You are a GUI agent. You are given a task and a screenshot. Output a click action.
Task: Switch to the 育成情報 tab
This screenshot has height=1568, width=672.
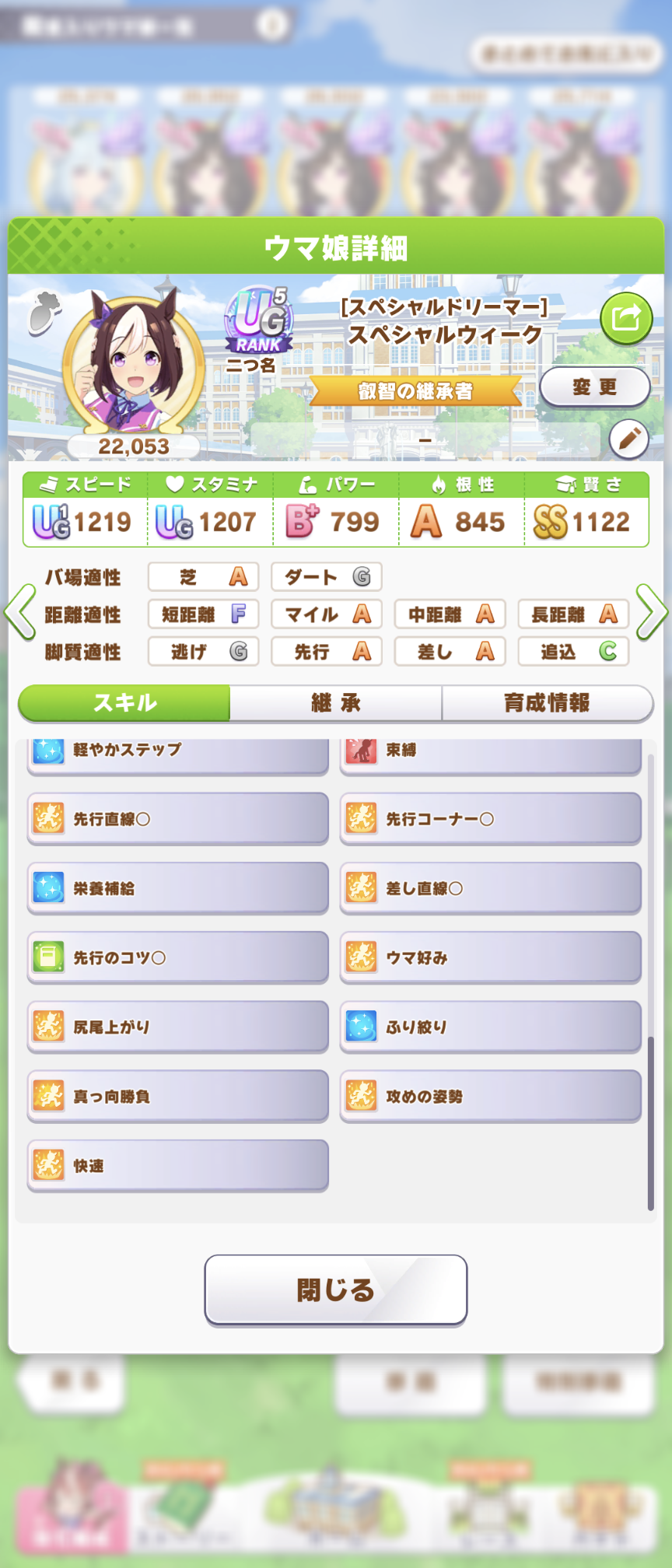[x=547, y=703]
